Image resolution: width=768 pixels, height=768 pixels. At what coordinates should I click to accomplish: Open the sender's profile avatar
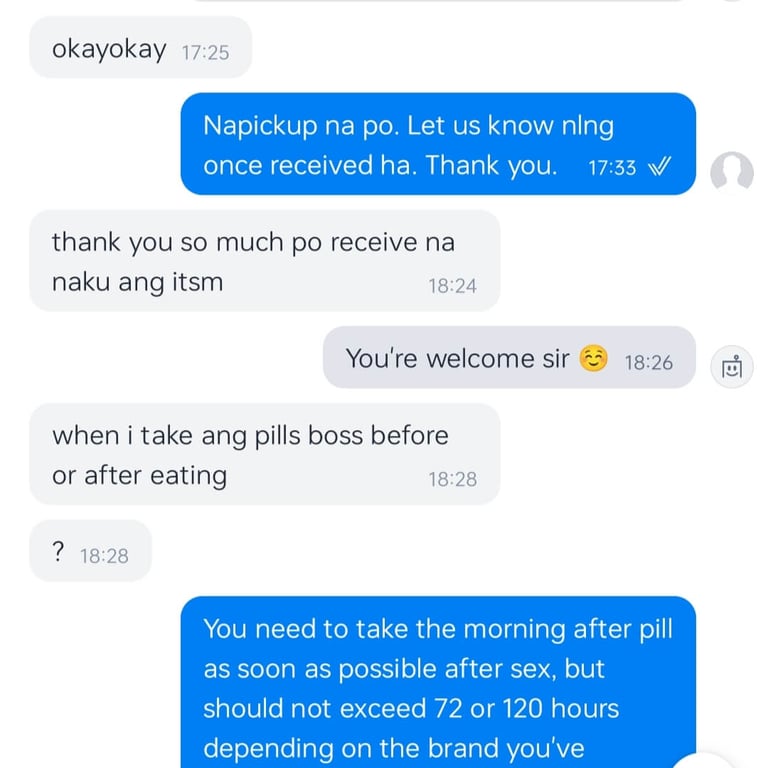tap(731, 173)
